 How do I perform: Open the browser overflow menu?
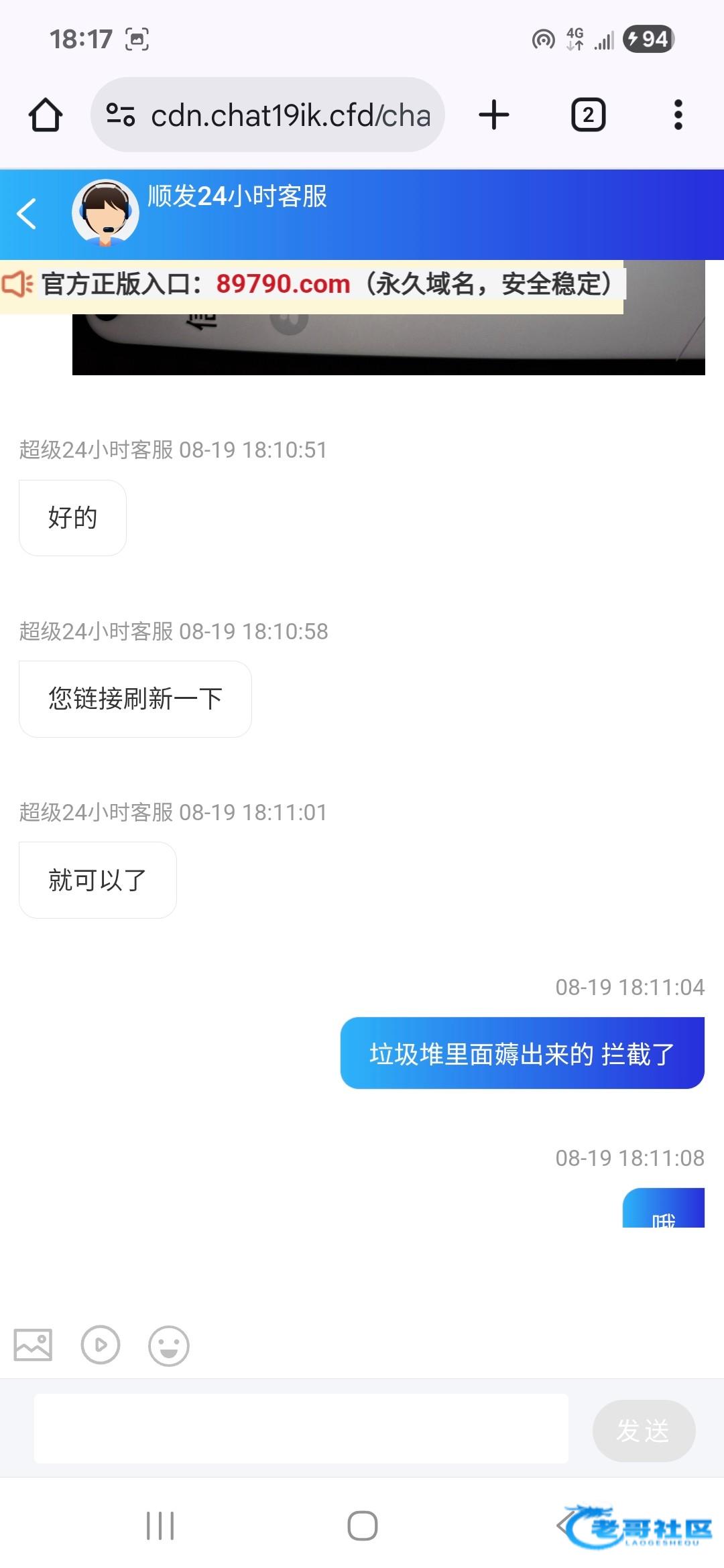tap(678, 115)
